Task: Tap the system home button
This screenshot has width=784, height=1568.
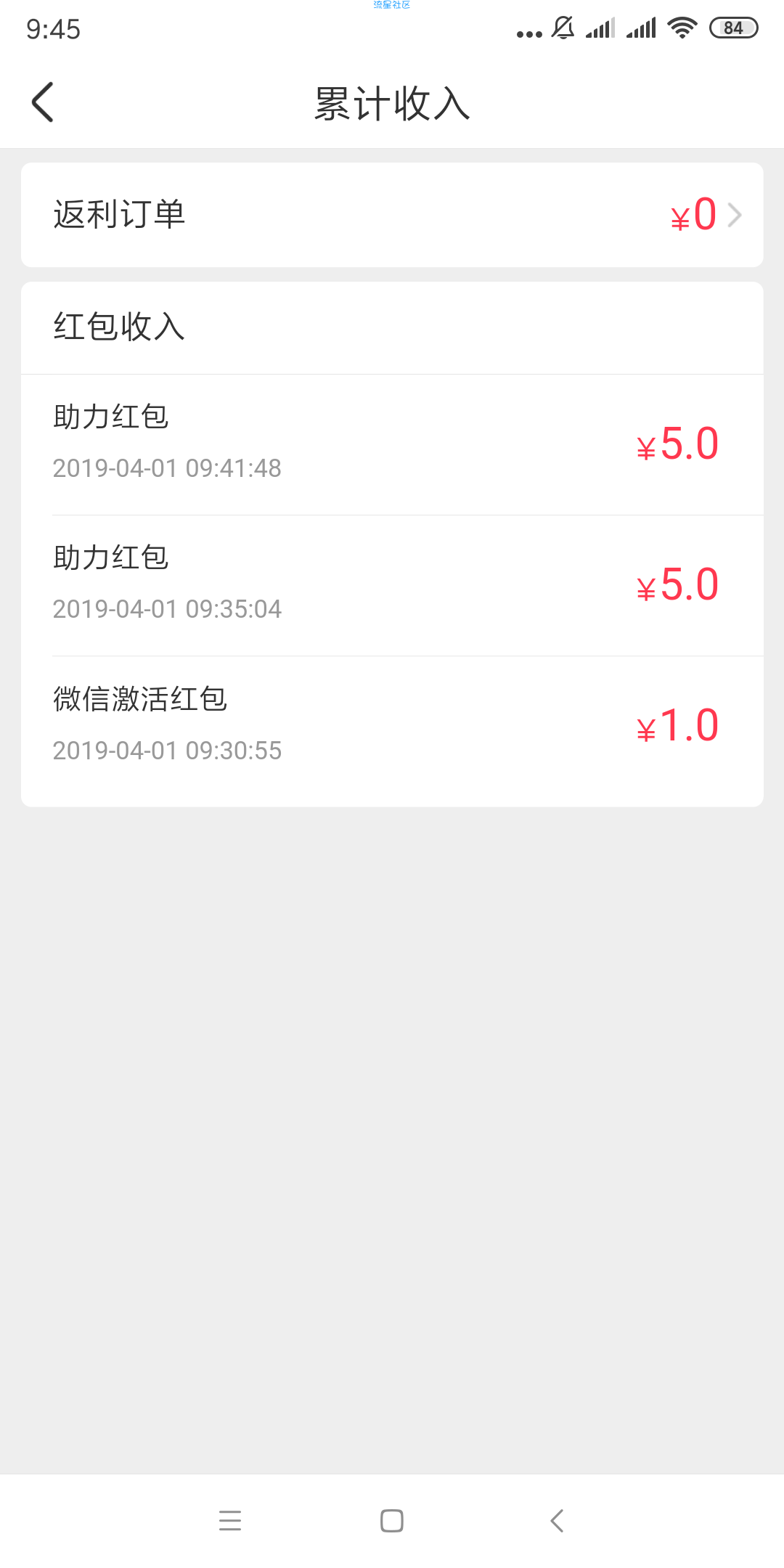Action: coord(392,1521)
